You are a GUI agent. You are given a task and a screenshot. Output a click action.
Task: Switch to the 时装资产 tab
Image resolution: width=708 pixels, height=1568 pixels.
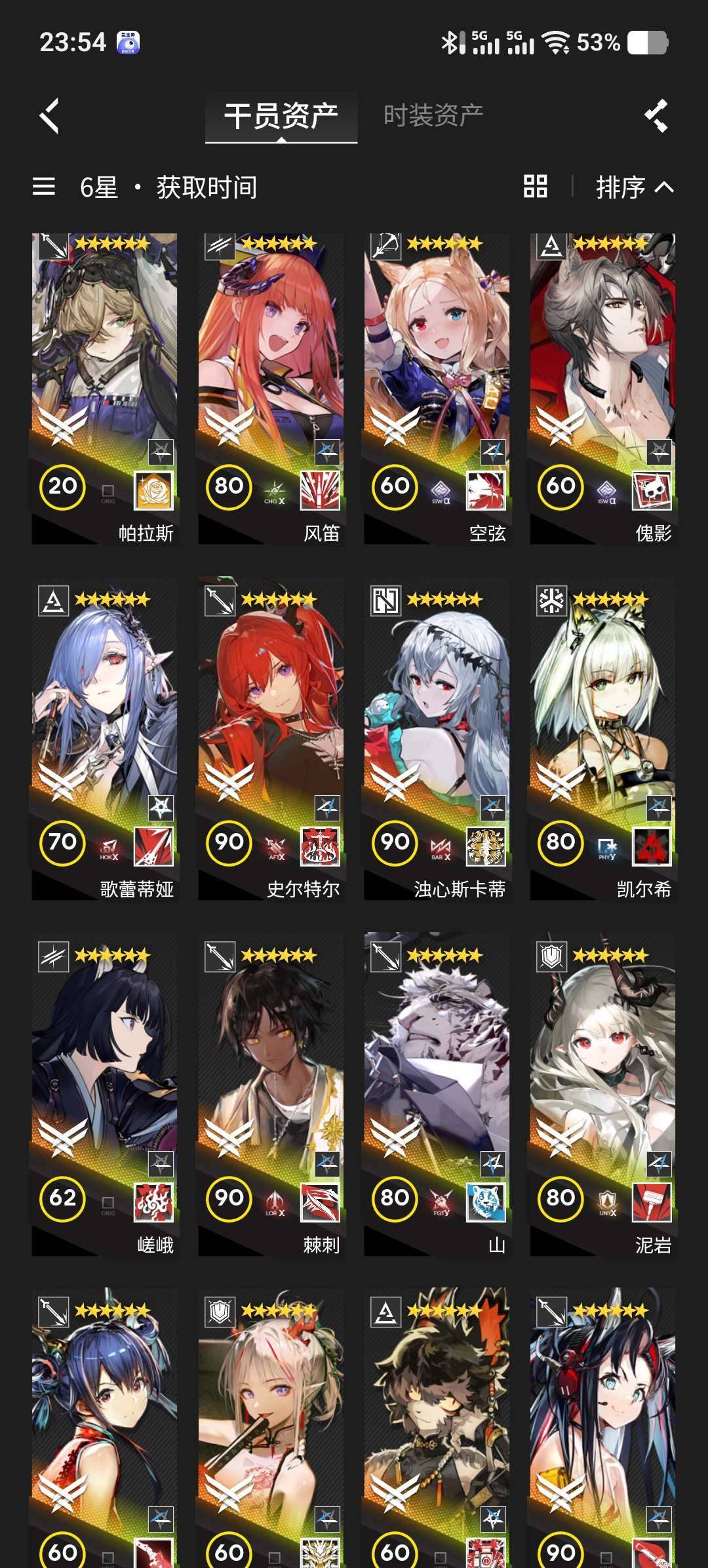click(x=433, y=116)
